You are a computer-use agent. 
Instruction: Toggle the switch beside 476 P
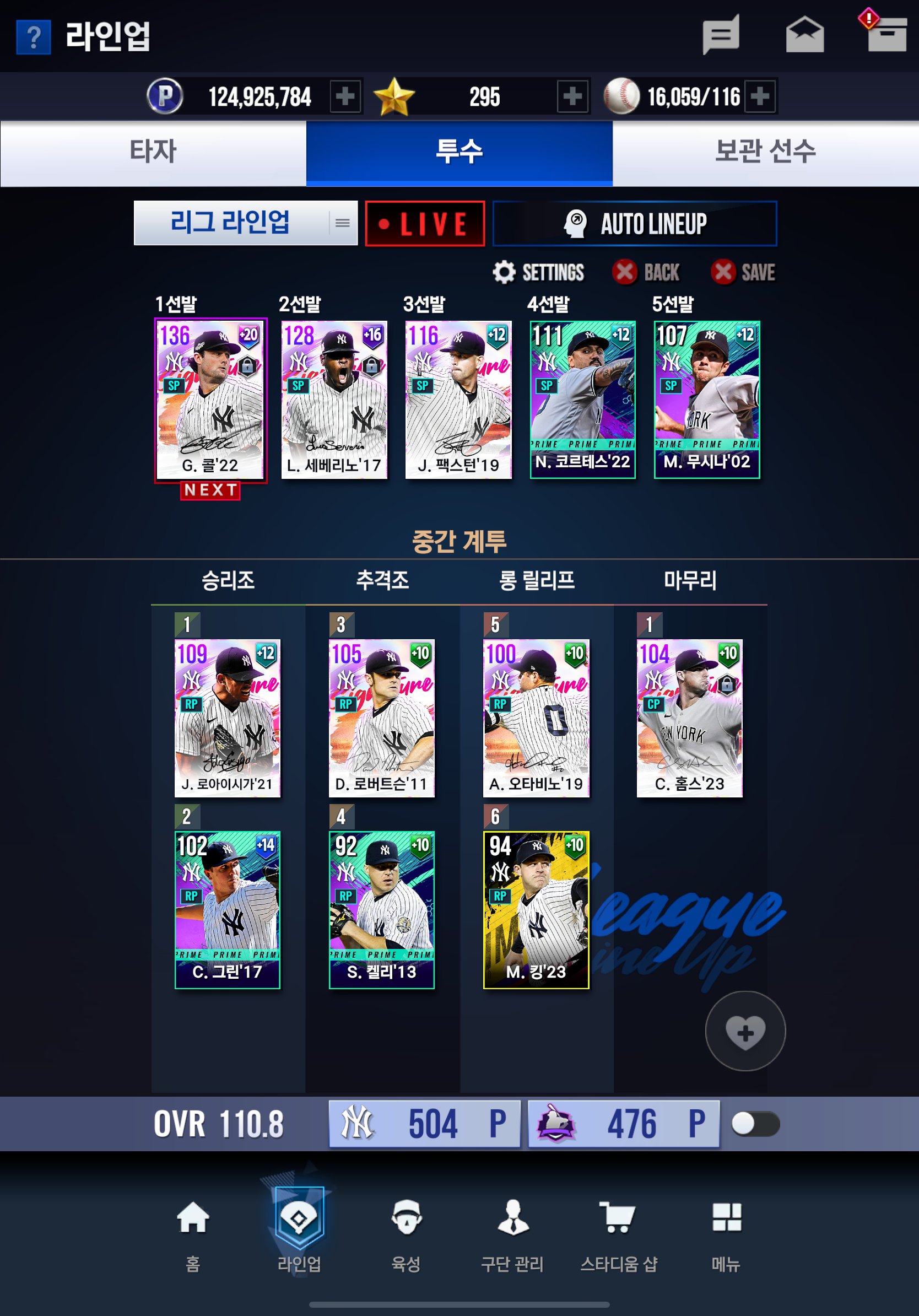(755, 1124)
